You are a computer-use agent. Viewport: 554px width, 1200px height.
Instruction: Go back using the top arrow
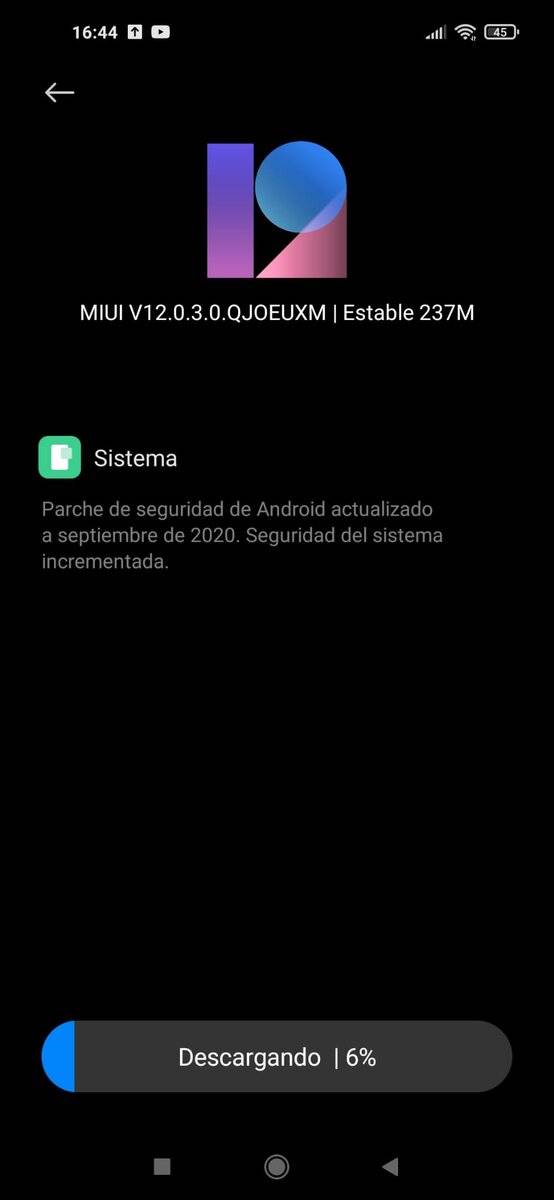tap(59, 92)
